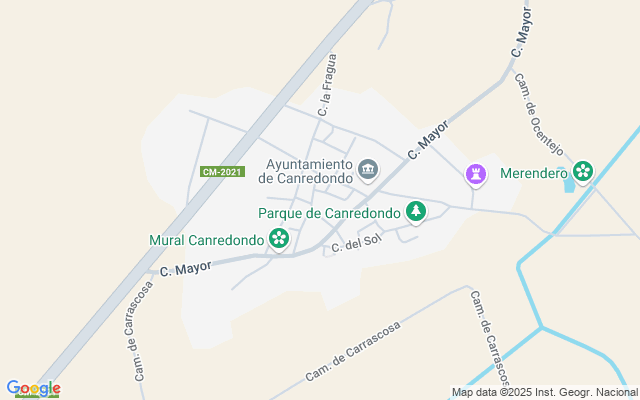Select the Parque de Canredondo marker
The height and width of the screenshot is (400, 640).
[416, 211]
